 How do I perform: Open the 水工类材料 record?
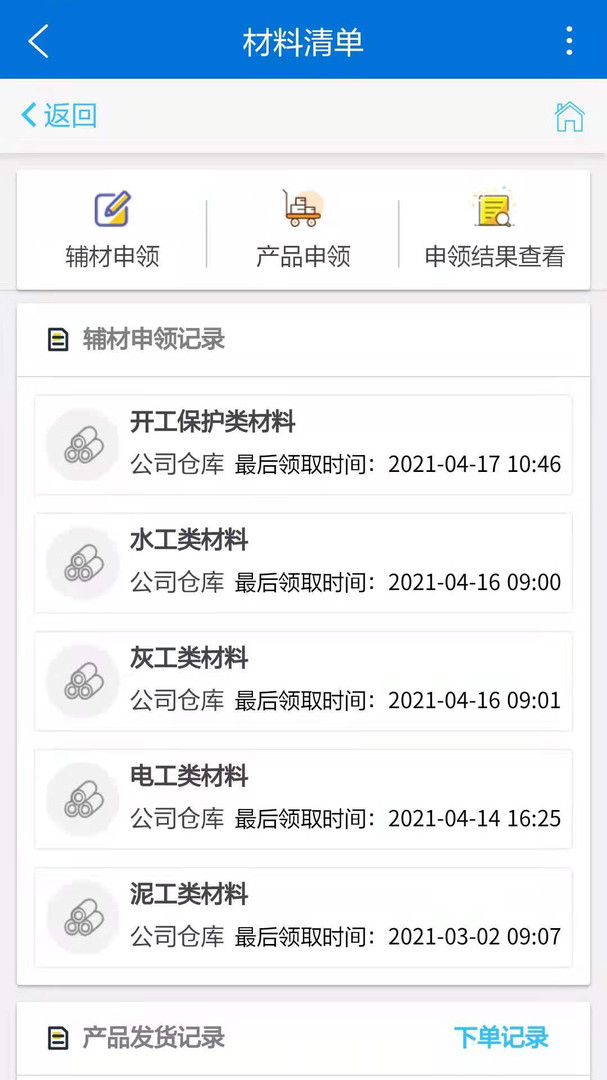coord(303,562)
